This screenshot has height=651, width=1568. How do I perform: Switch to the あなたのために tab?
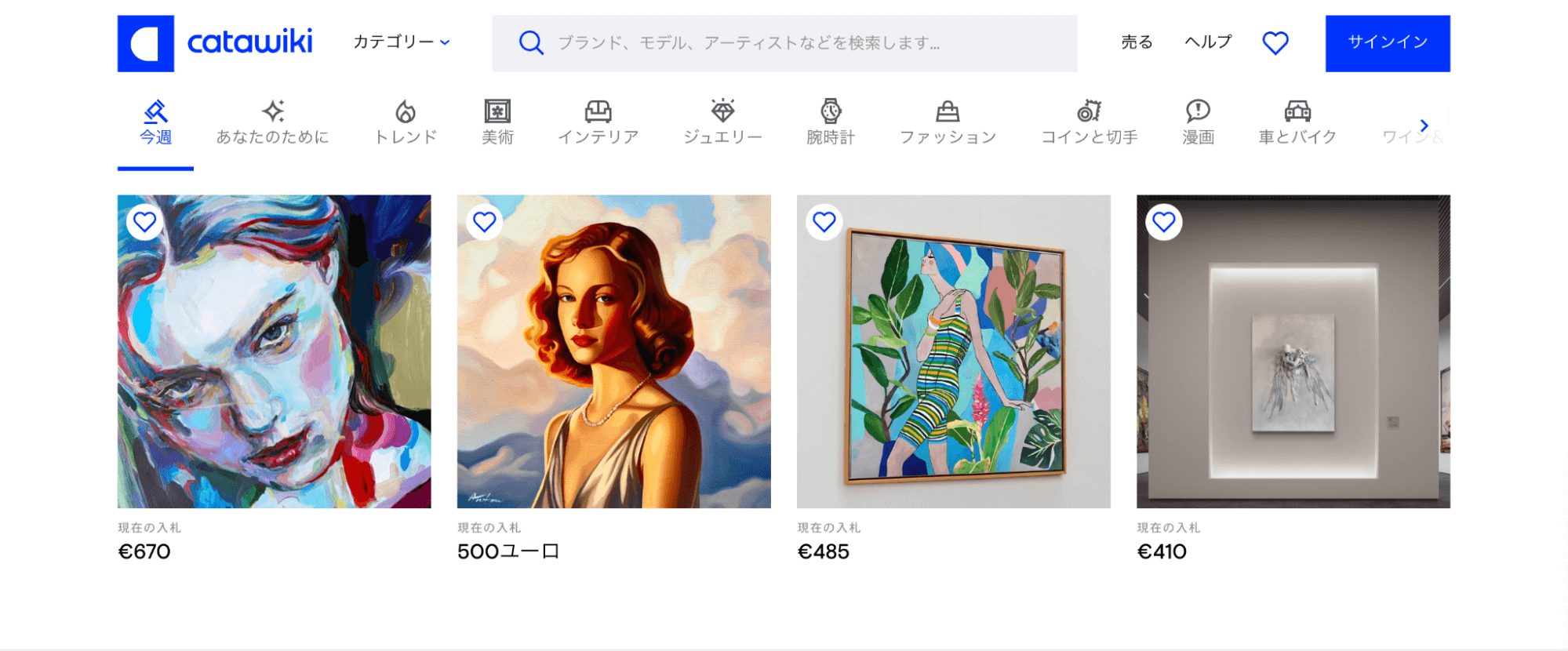pyautogui.click(x=272, y=123)
